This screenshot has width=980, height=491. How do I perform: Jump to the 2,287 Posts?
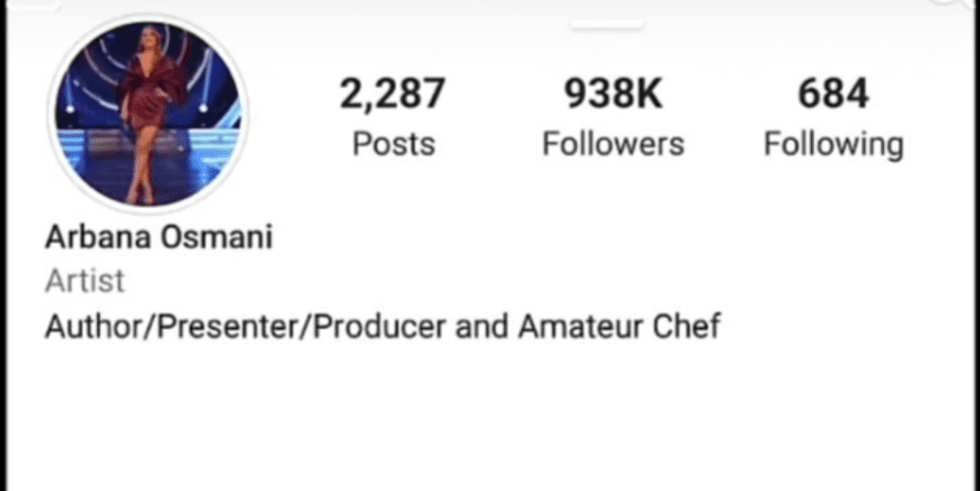pos(393,118)
